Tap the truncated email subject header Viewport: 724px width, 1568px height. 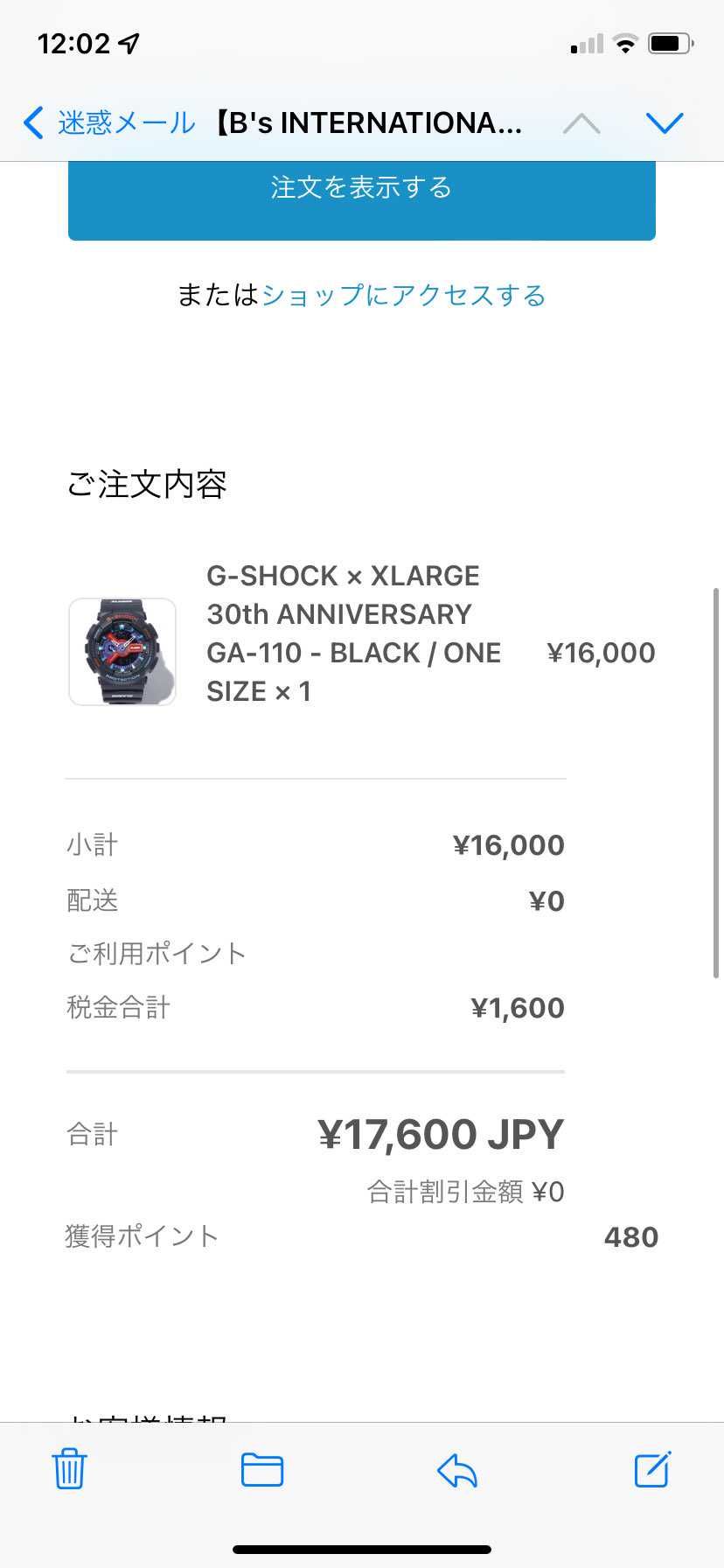pos(367,122)
